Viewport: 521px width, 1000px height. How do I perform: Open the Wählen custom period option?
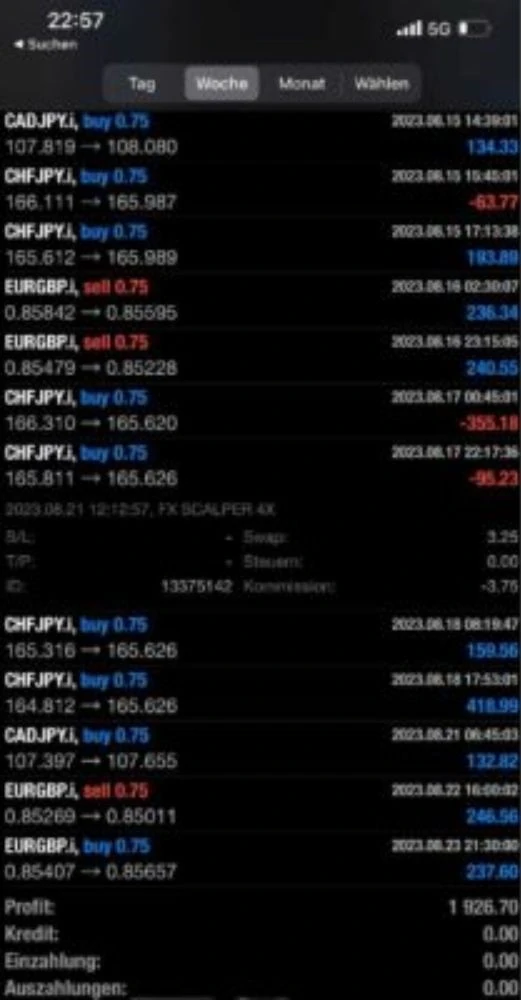coord(381,84)
